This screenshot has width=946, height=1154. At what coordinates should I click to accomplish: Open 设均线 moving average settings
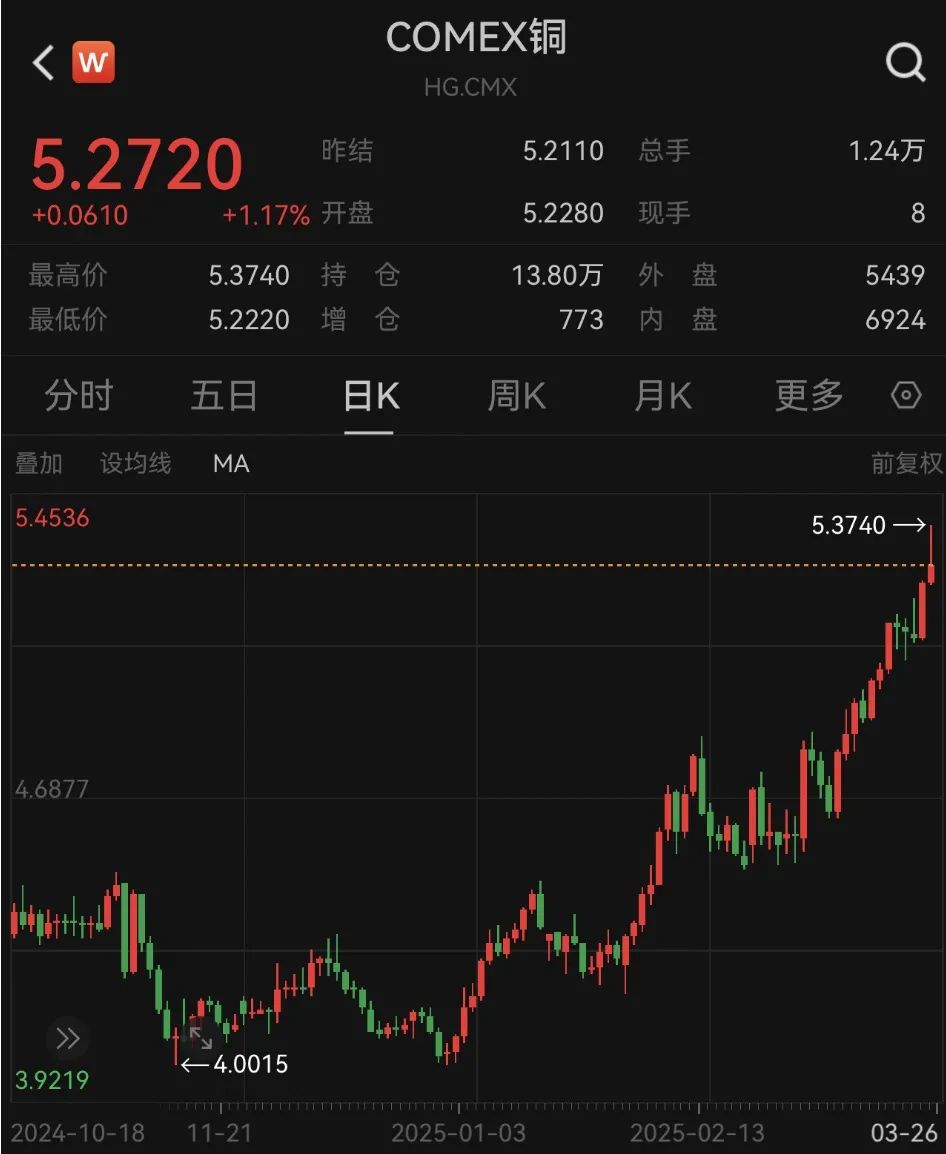click(x=135, y=464)
